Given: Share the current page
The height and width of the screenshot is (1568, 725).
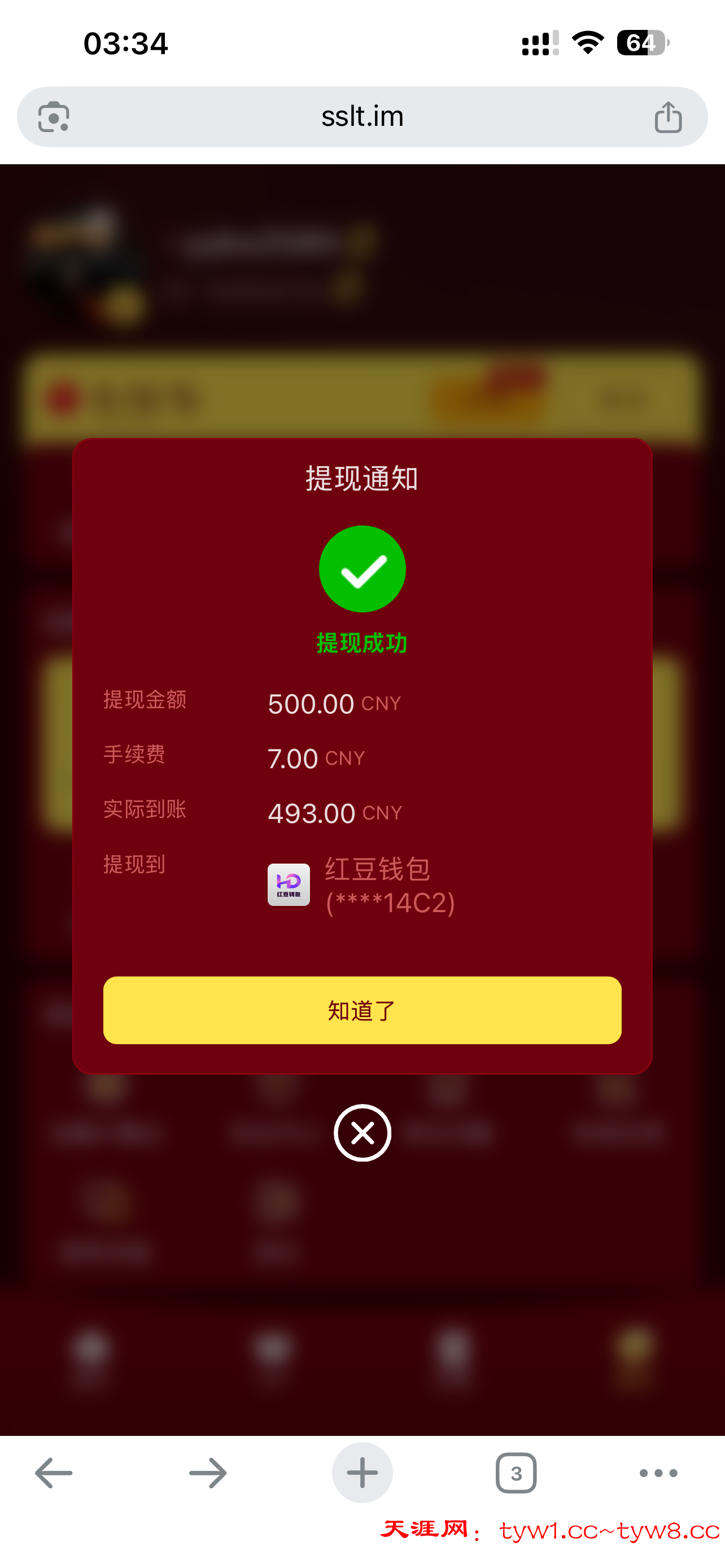Looking at the screenshot, I should pos(668,117).
